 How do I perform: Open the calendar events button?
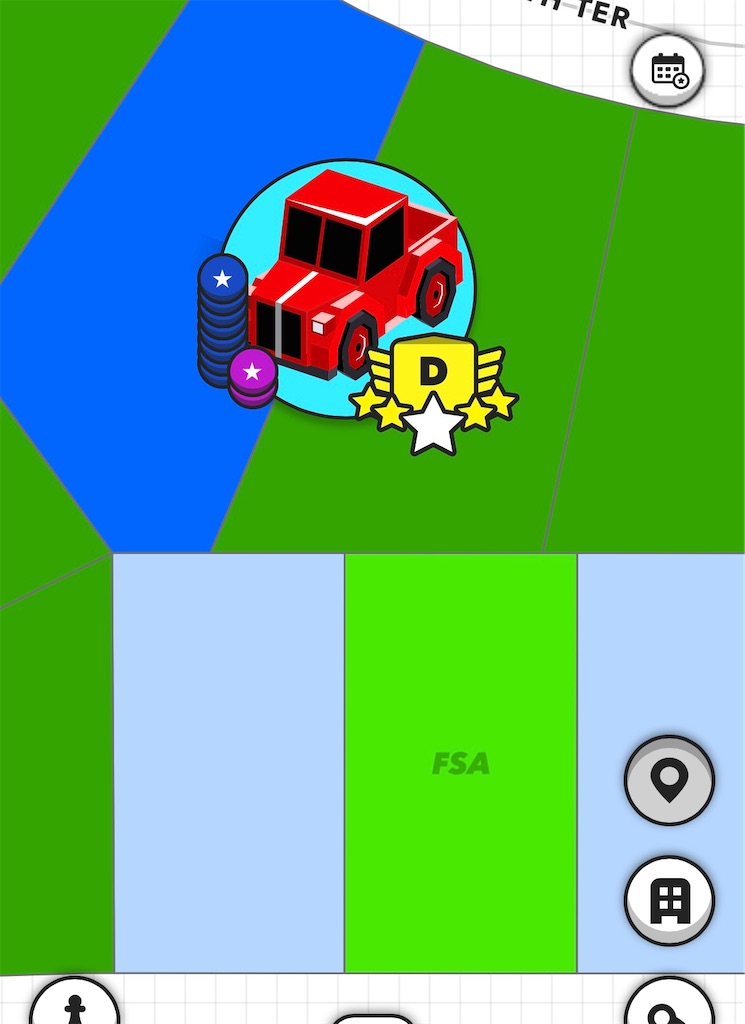668,71
